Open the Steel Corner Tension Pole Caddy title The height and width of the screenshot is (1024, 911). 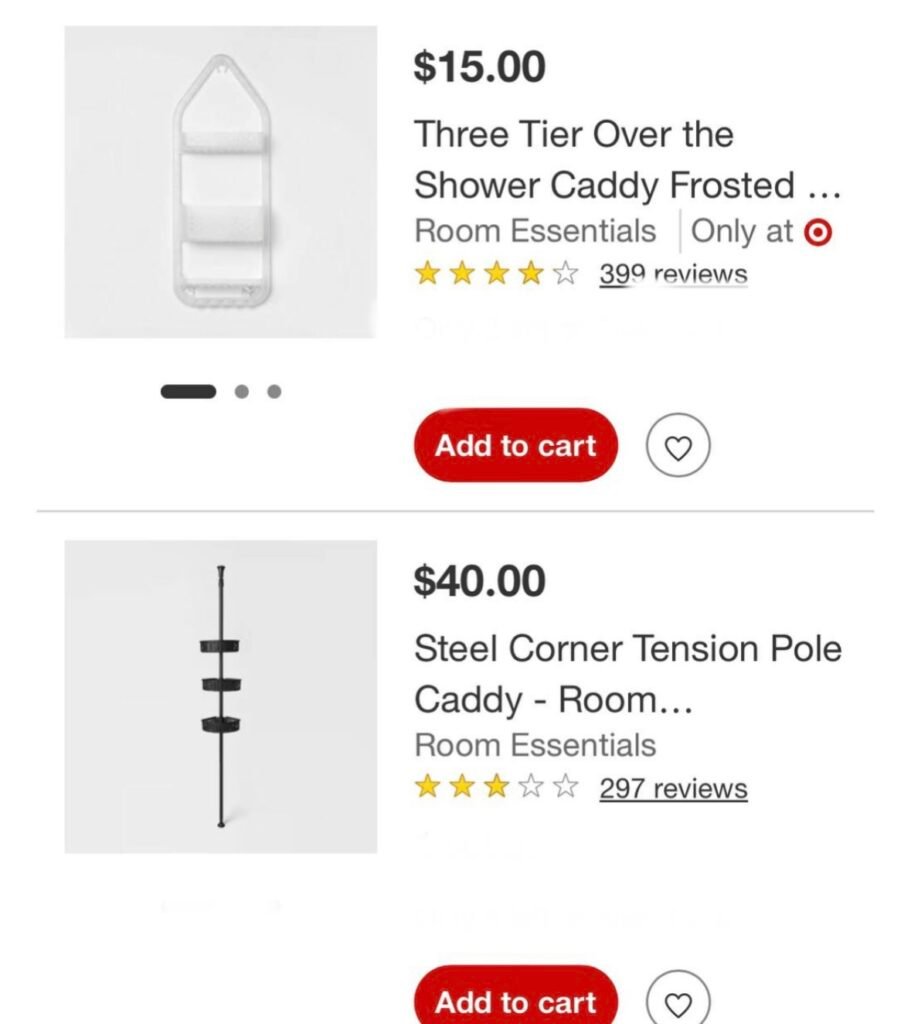pos(627,675)
